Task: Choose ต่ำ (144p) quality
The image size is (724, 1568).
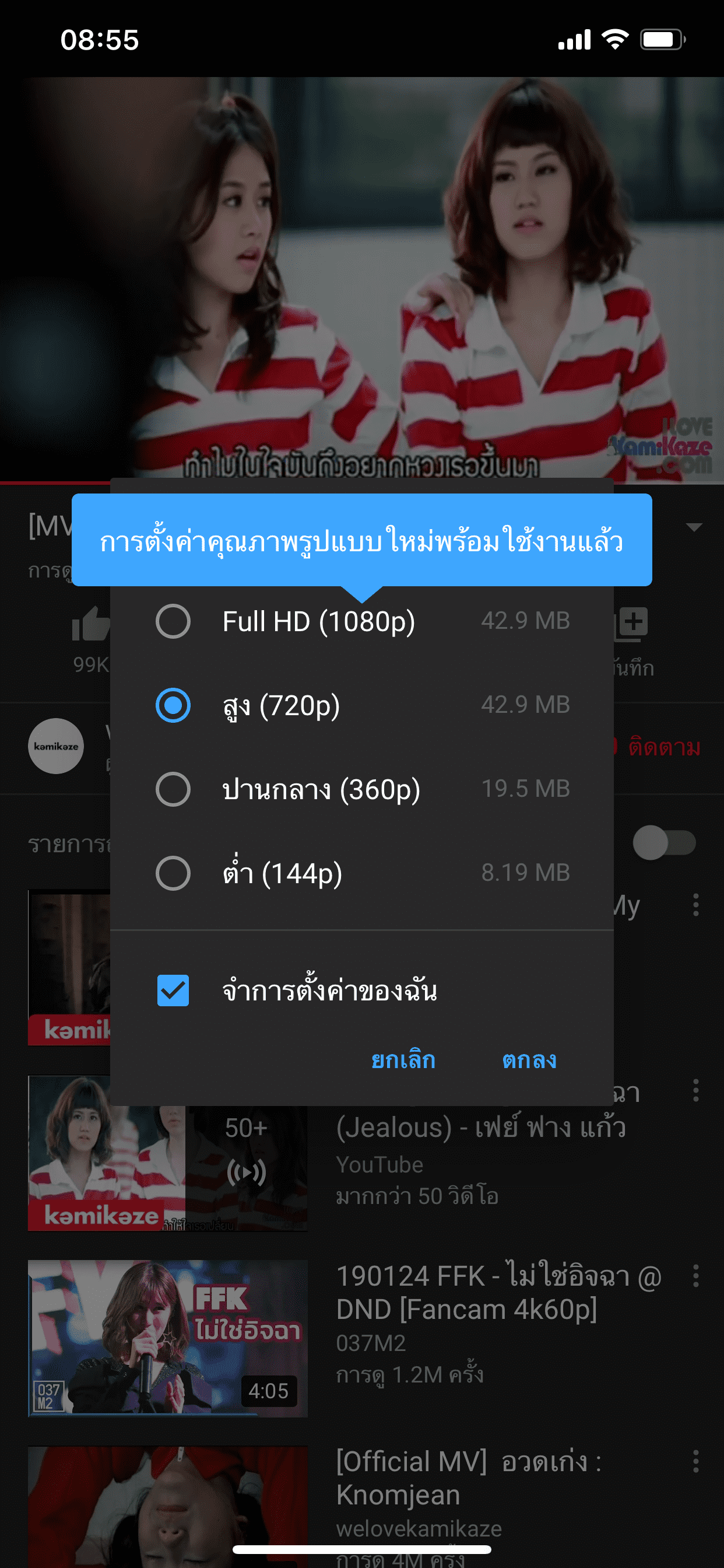Action: 173,873
